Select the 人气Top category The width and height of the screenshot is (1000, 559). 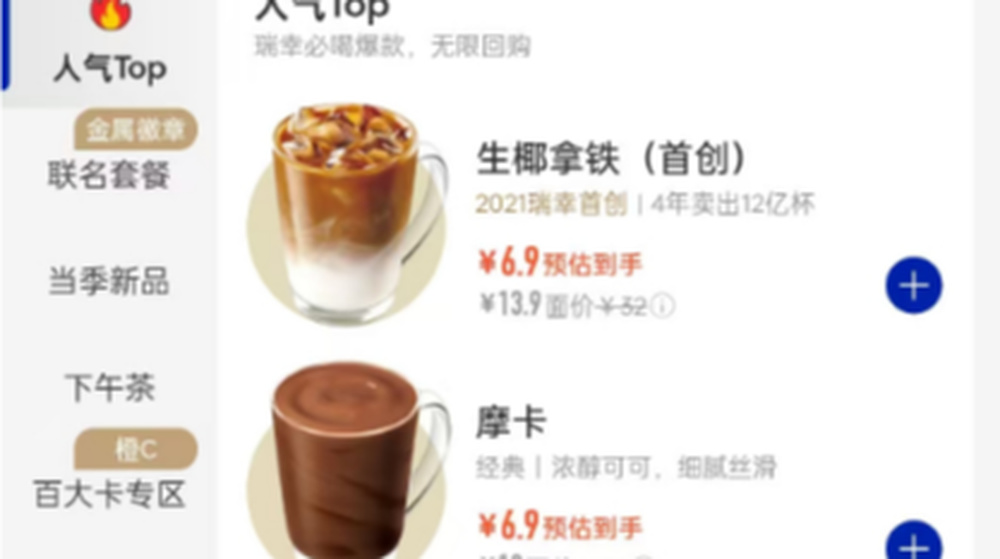point(109,66)
